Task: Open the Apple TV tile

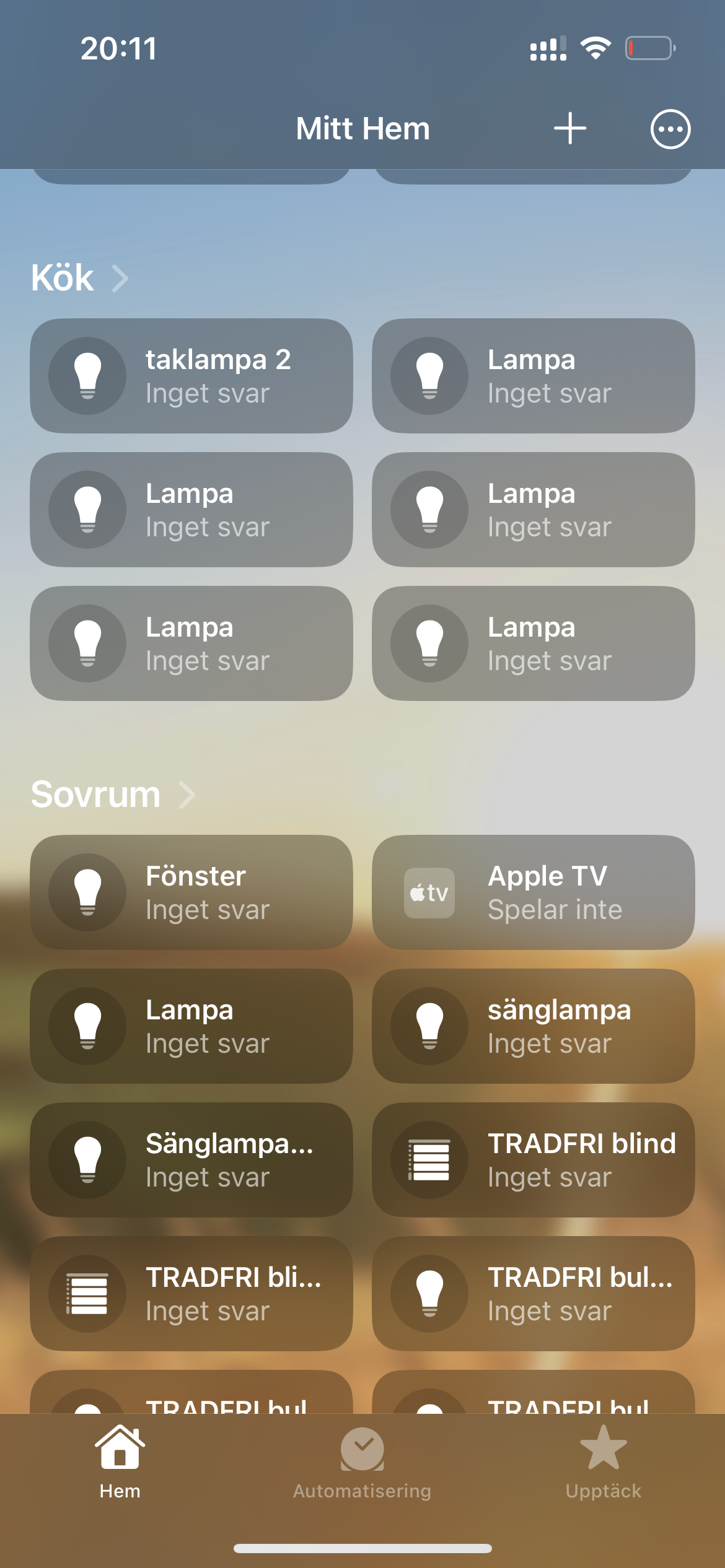Action: [x=534, y=892]
